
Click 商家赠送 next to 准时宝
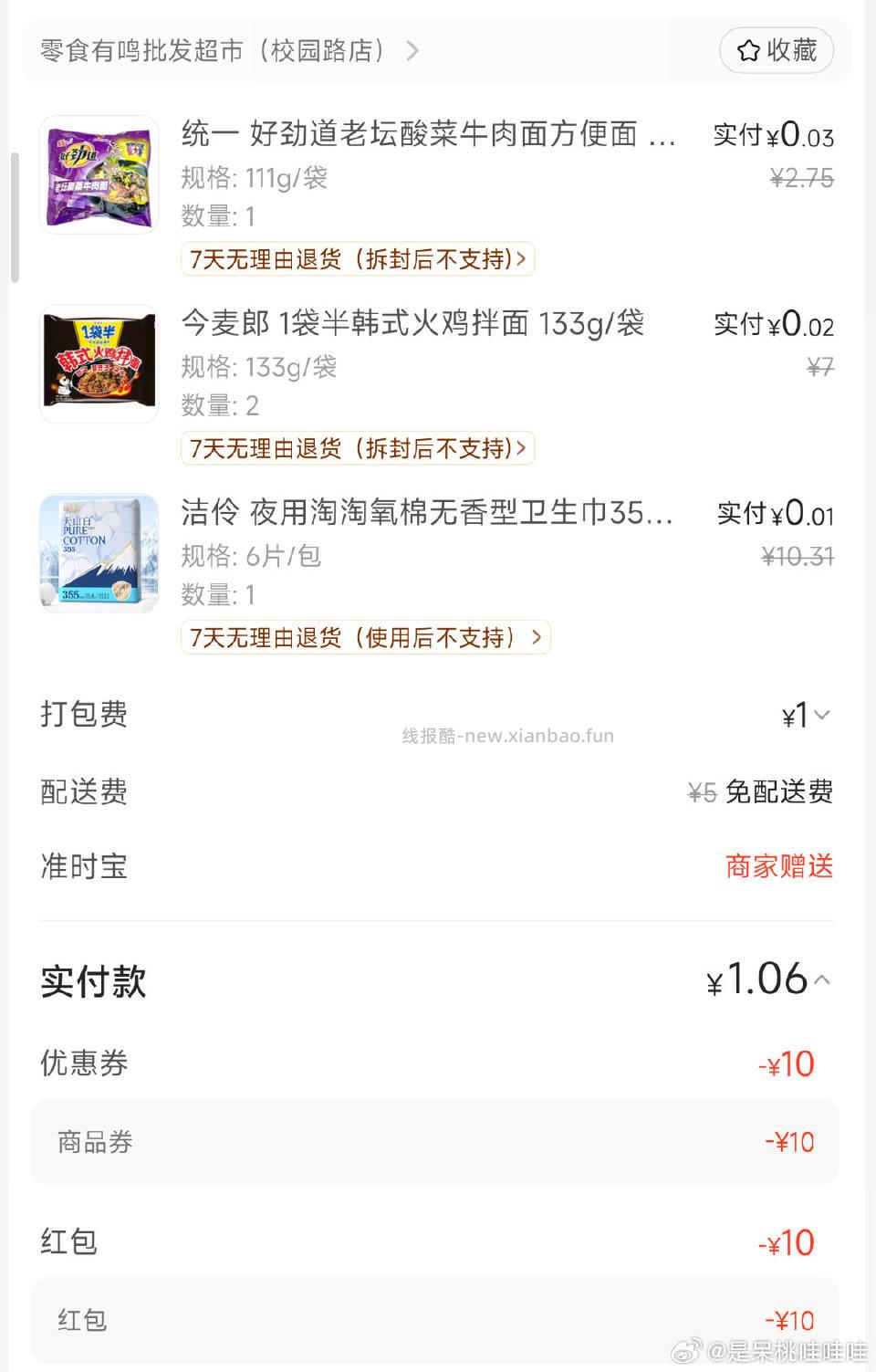coord(778,867)
